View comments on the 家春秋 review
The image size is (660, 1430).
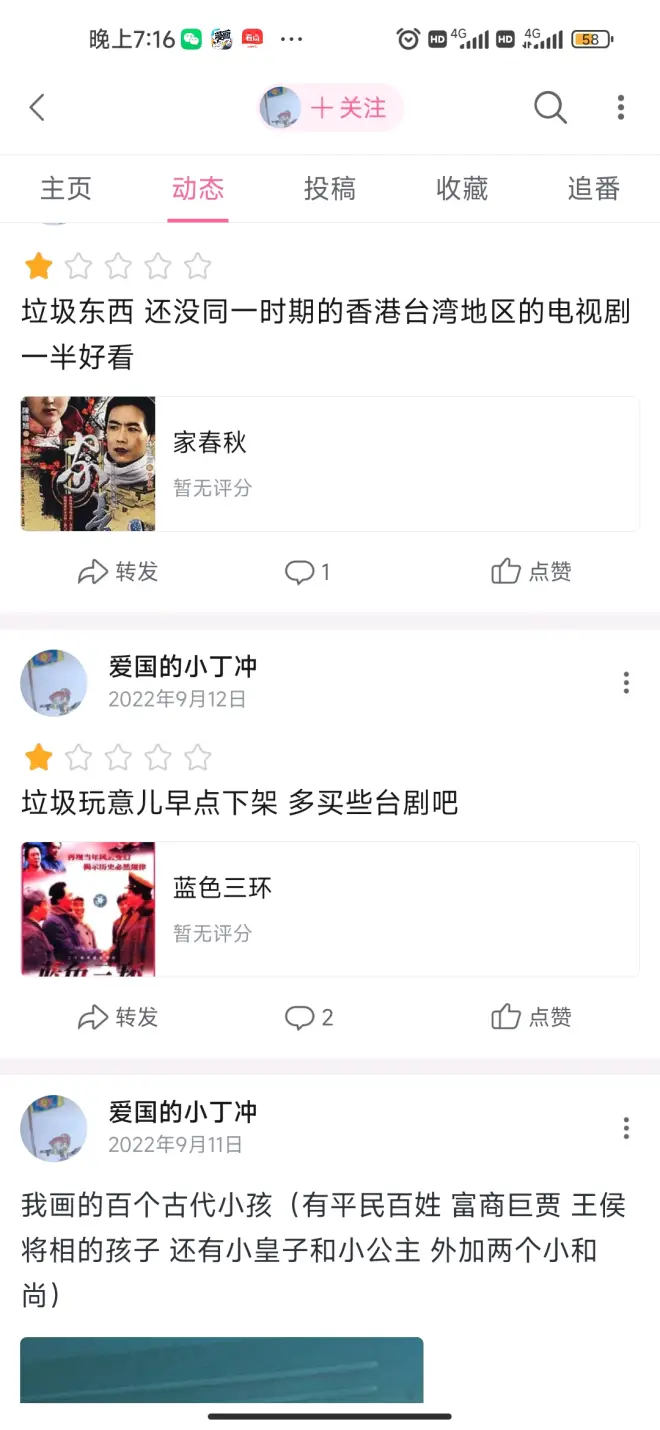click(307, 572)
